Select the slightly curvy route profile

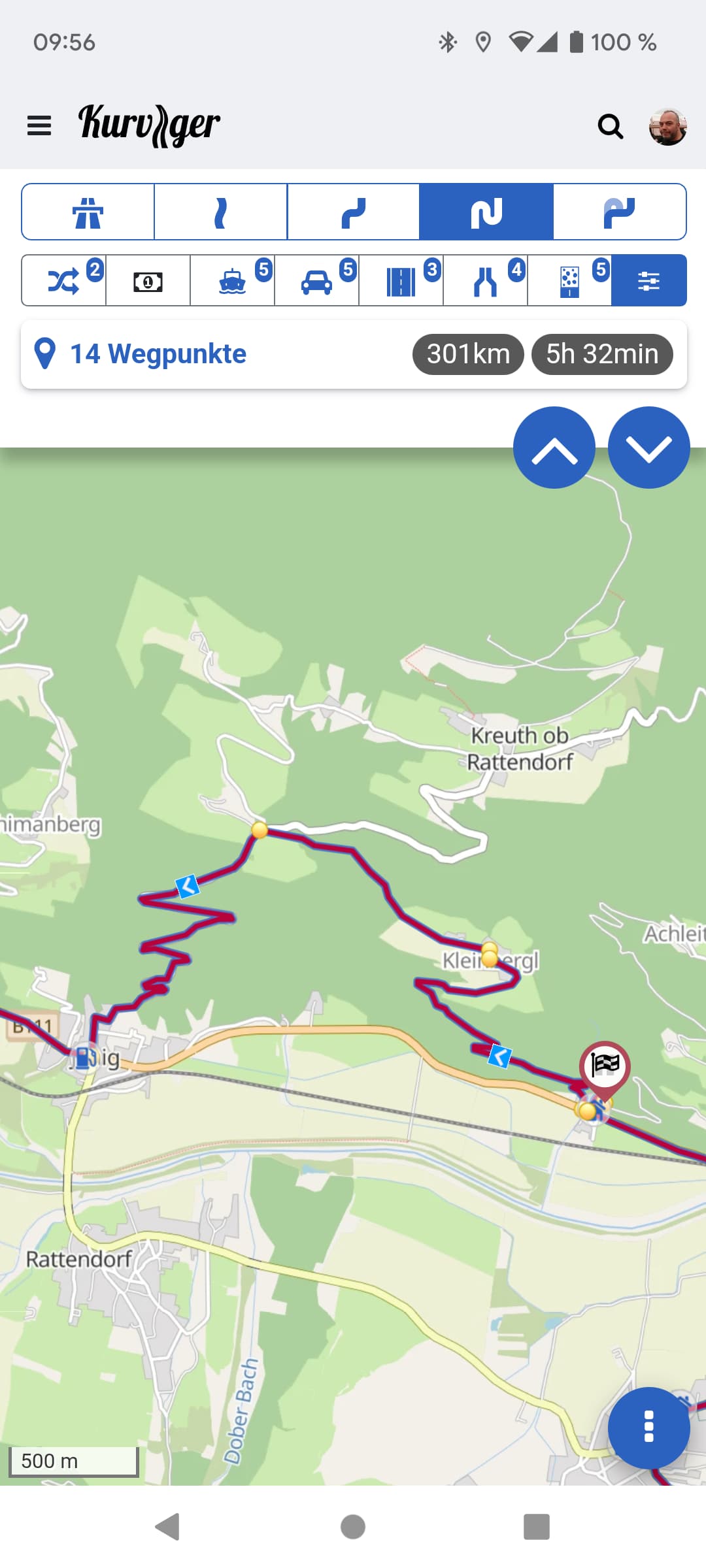221,212
